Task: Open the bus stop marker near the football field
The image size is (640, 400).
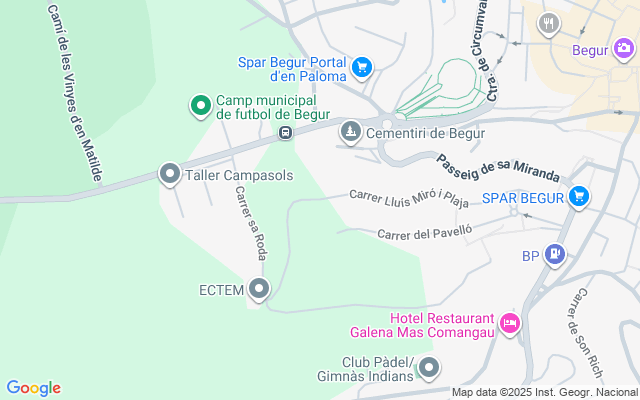Action: (x=285, y=132)
